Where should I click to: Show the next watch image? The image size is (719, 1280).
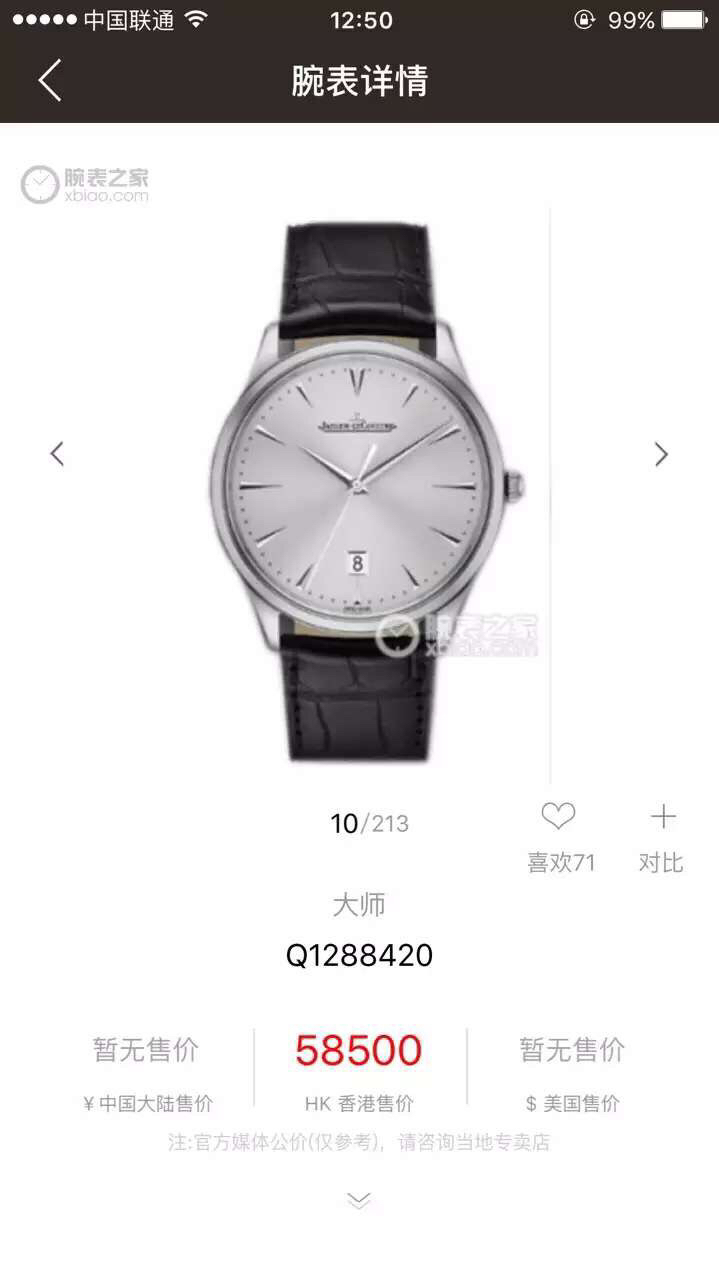pyautogui.click(x=661, y=454)
